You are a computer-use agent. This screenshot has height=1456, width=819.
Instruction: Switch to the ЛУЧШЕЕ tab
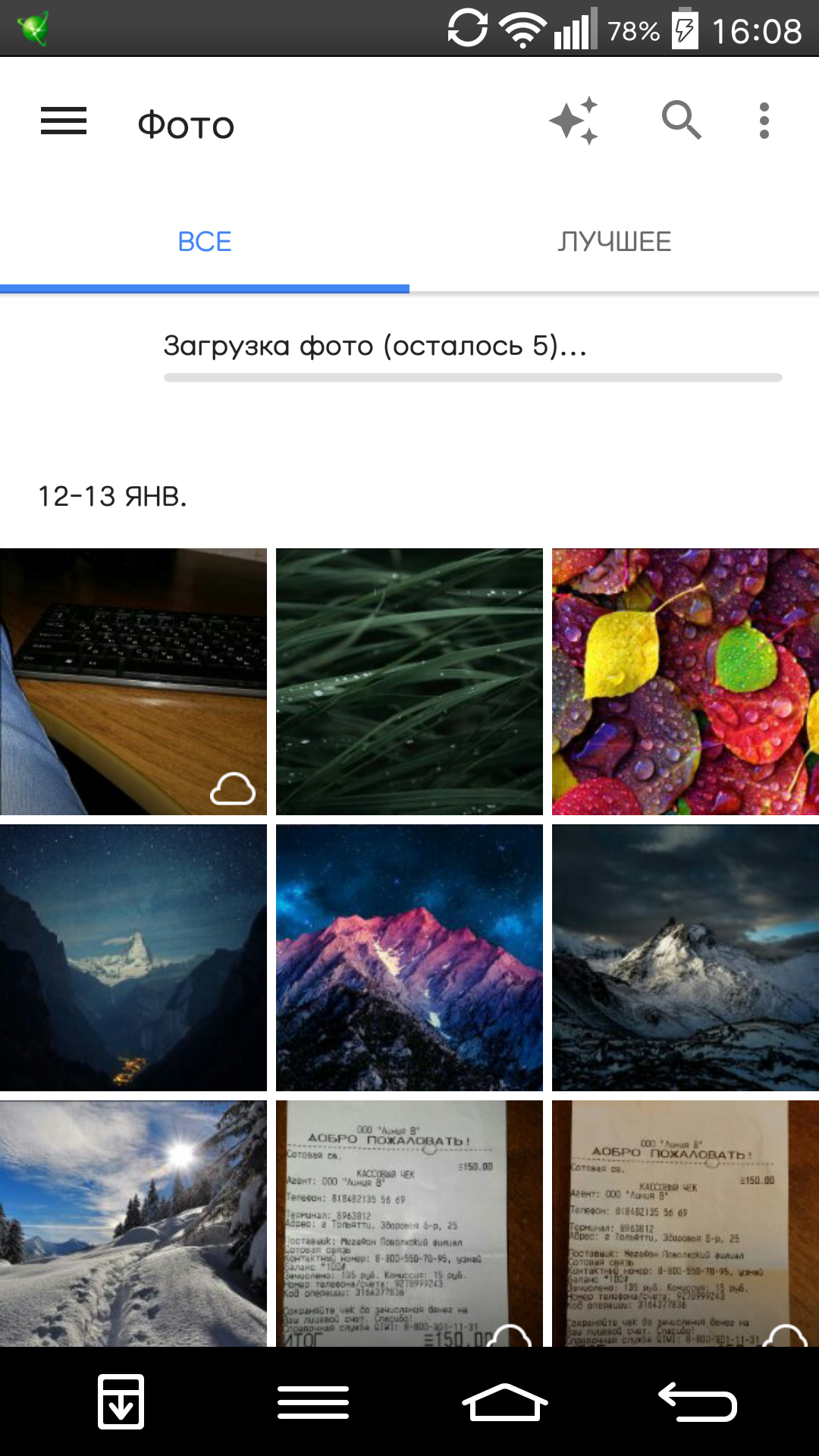pyautogui.click(x=614, y=242)
